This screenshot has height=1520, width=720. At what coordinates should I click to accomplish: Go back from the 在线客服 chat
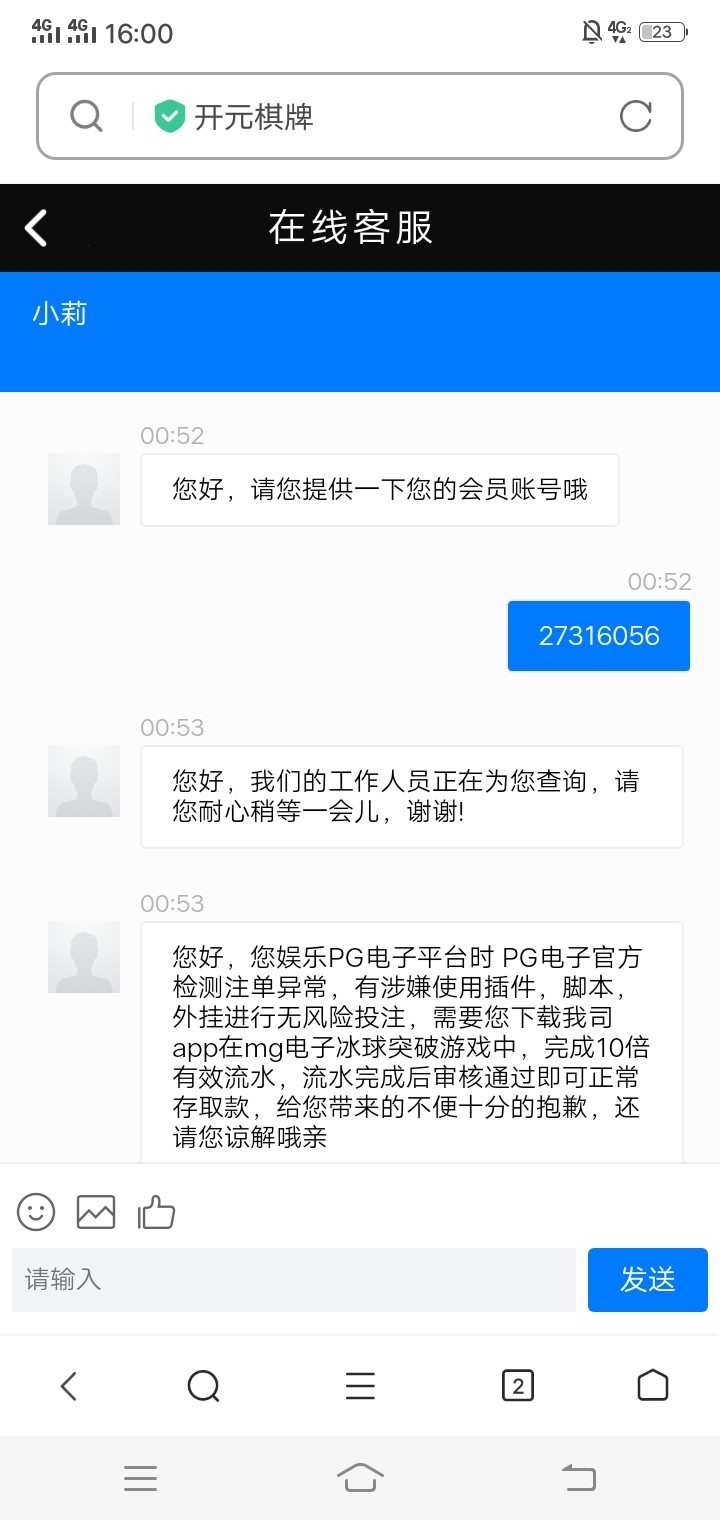(x=36, y=228)
